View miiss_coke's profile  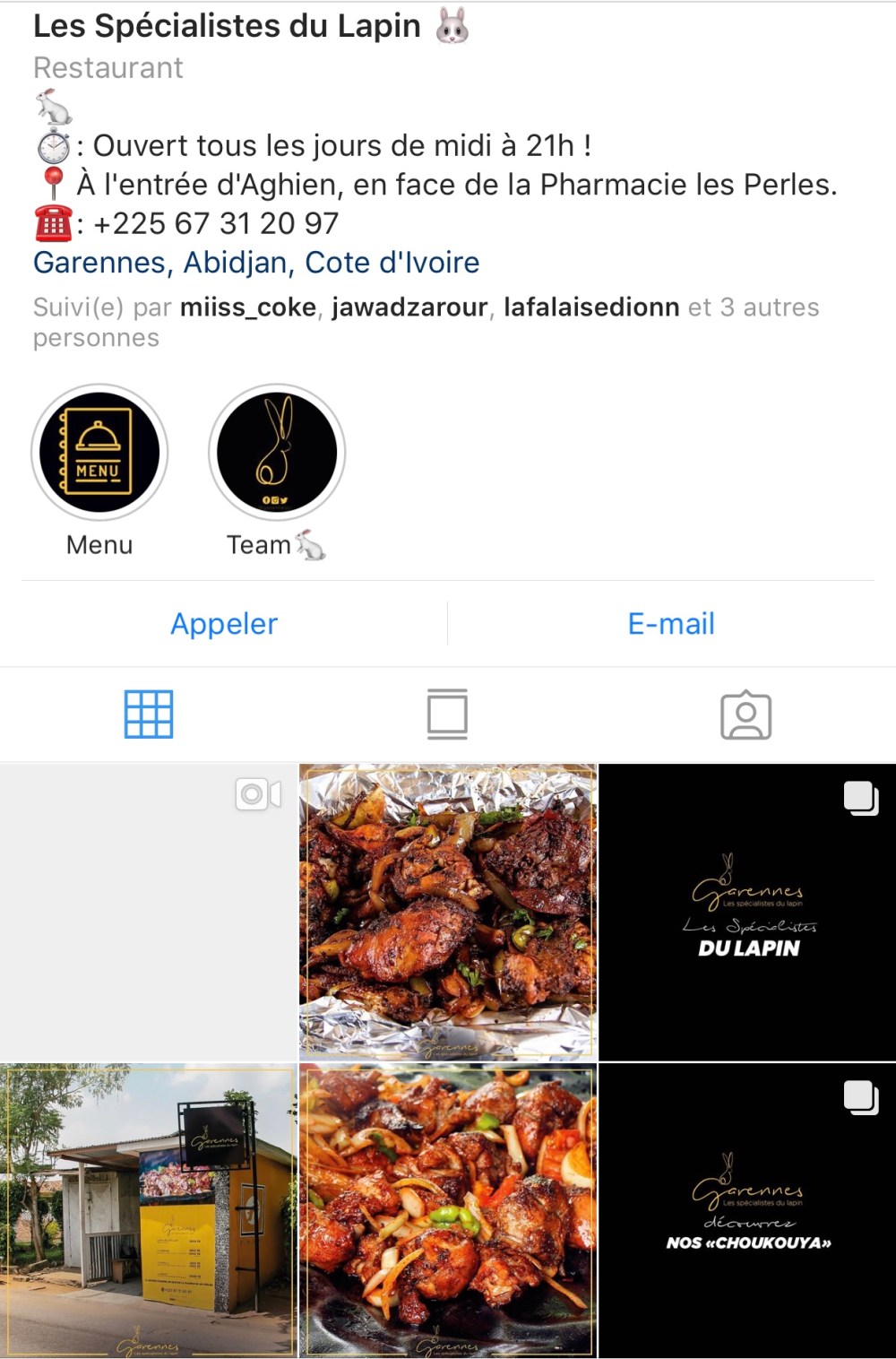(248, 307)
